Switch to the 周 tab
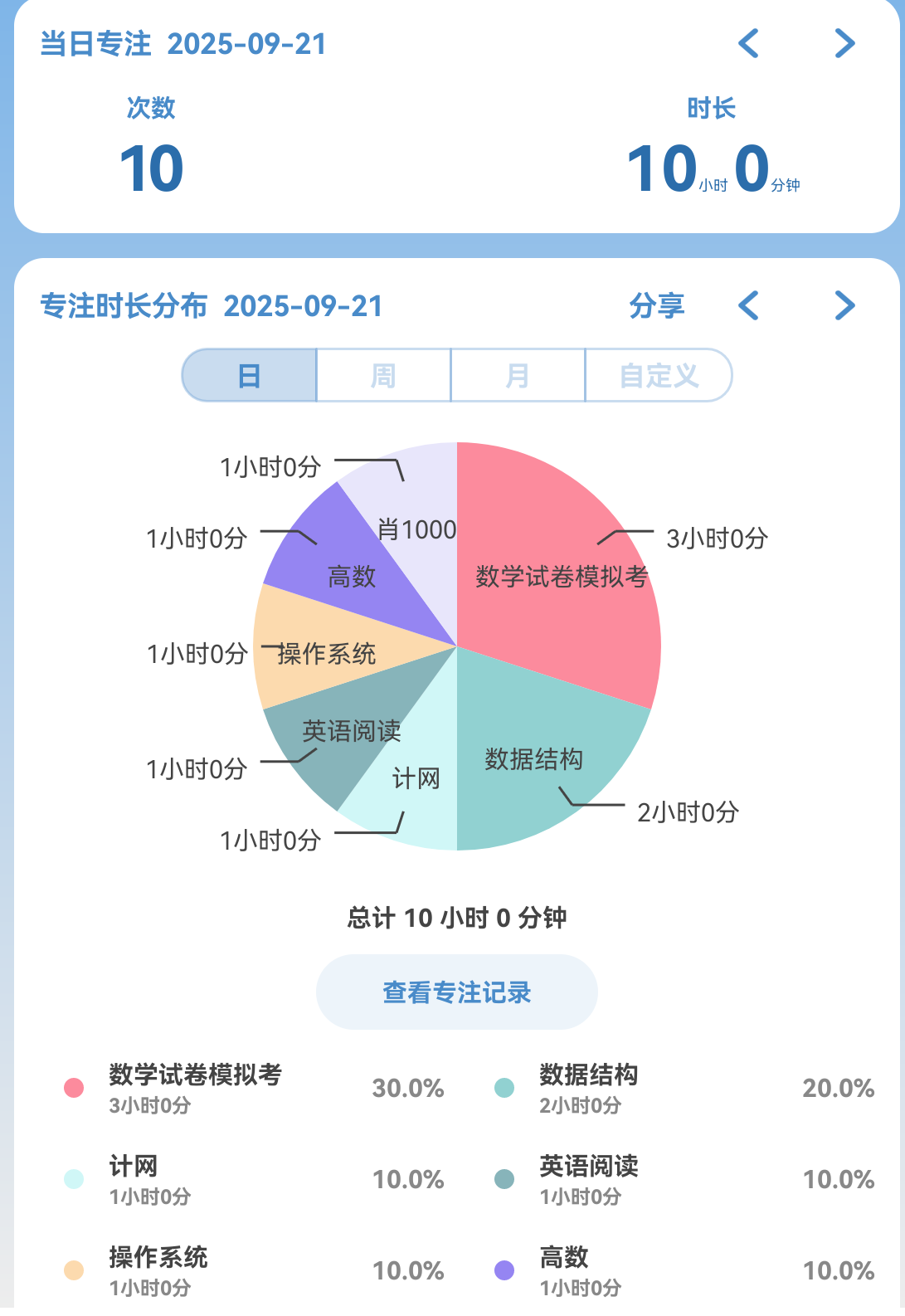Viewport: 905px width, 1316px height. 383,376
